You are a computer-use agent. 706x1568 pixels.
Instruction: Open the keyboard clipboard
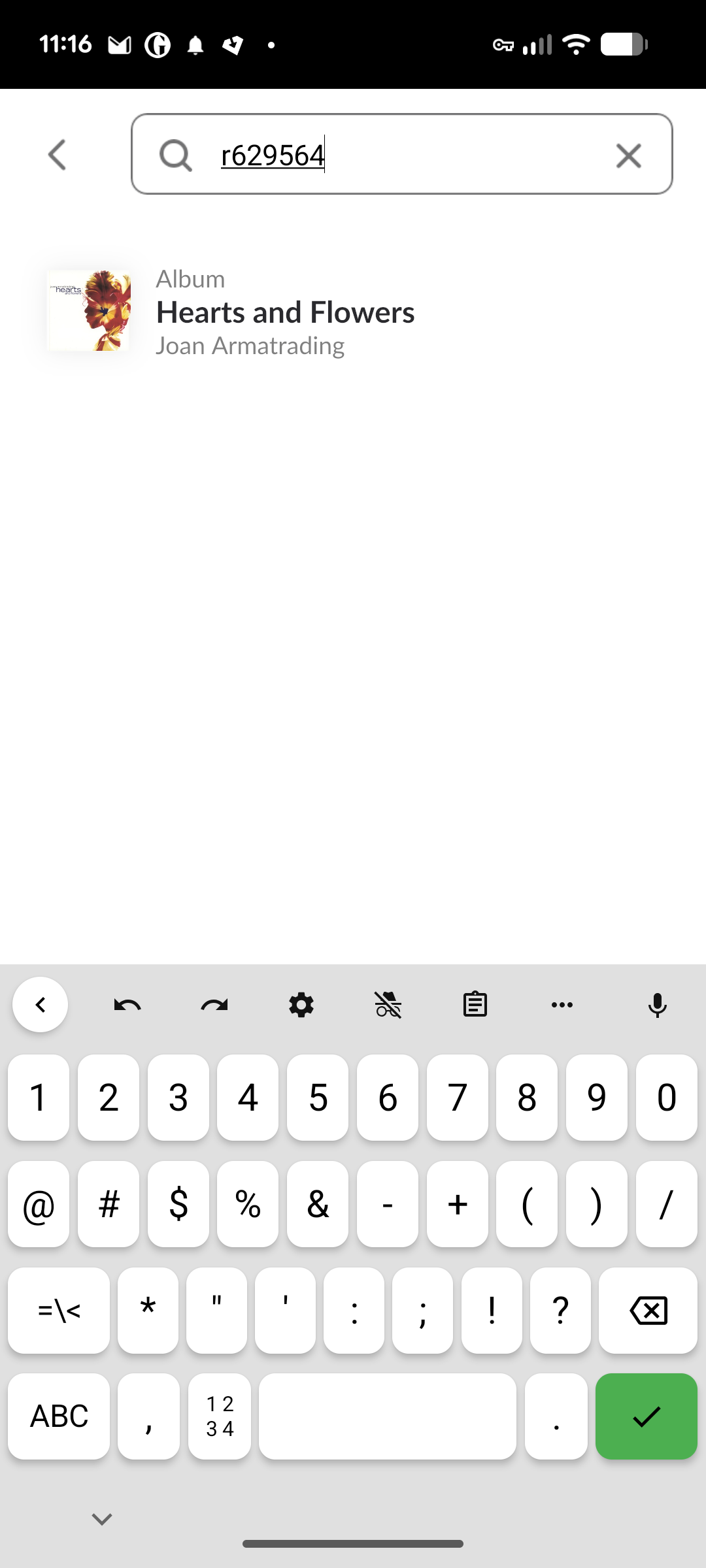tap(475, 1005)
